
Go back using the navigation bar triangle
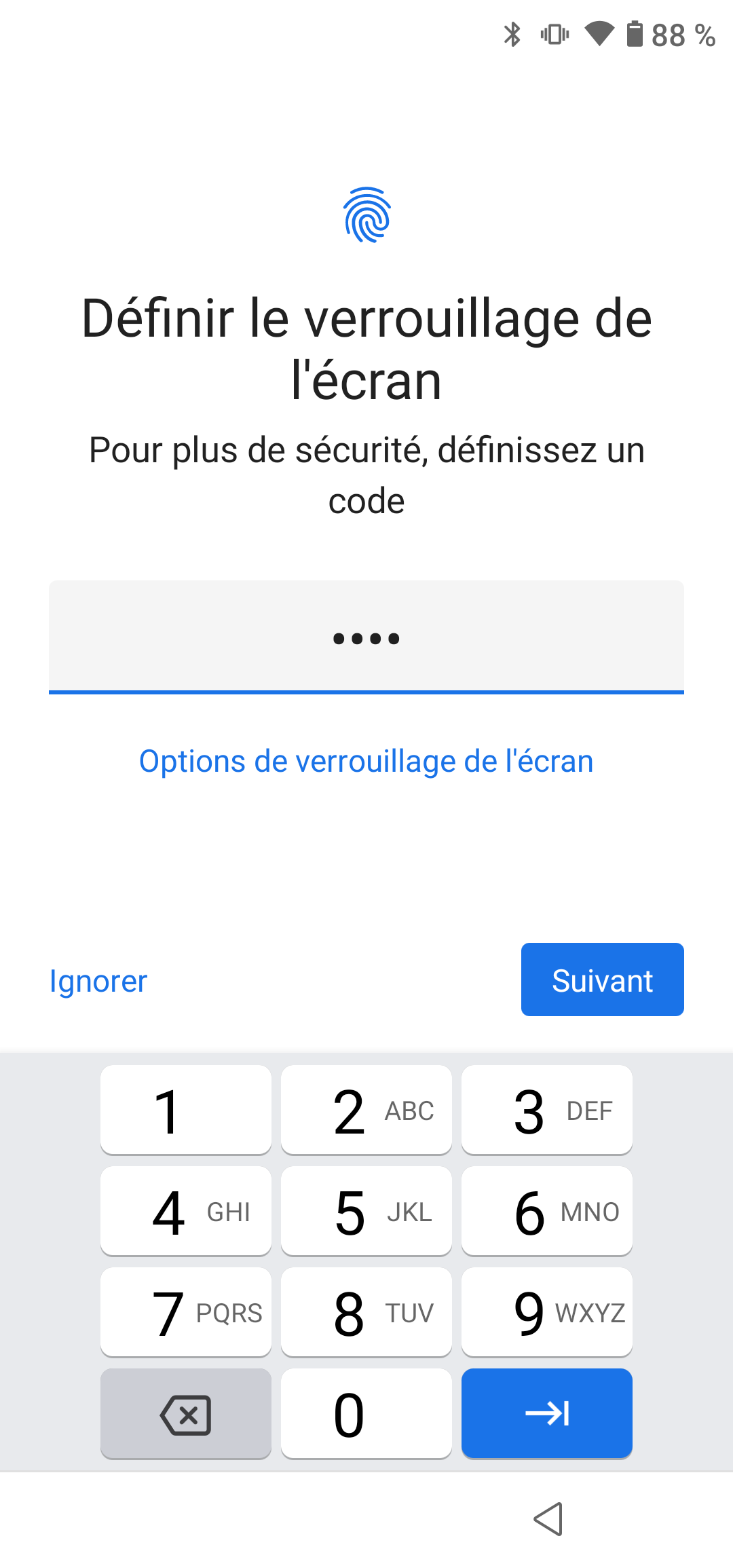(548, 1518)
